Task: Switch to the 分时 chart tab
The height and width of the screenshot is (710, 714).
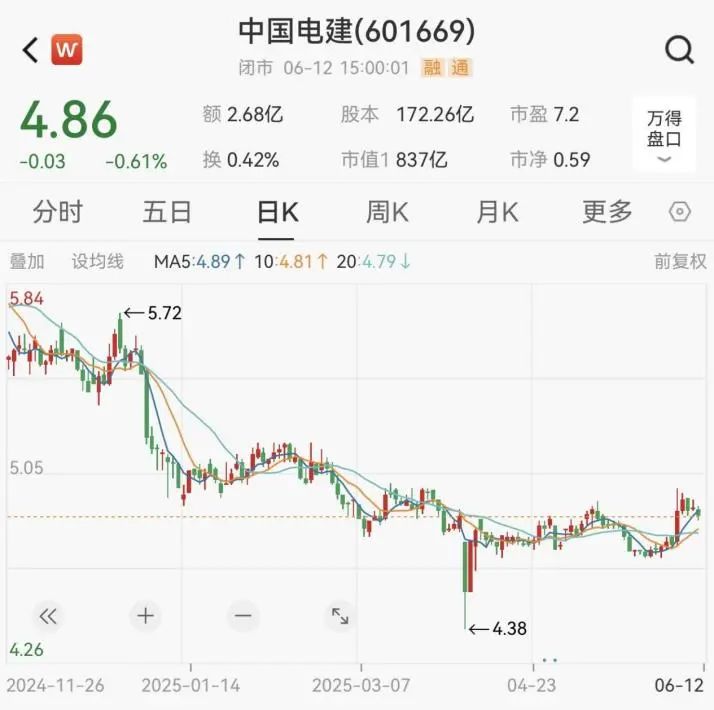Action: (x=57, y=212)
